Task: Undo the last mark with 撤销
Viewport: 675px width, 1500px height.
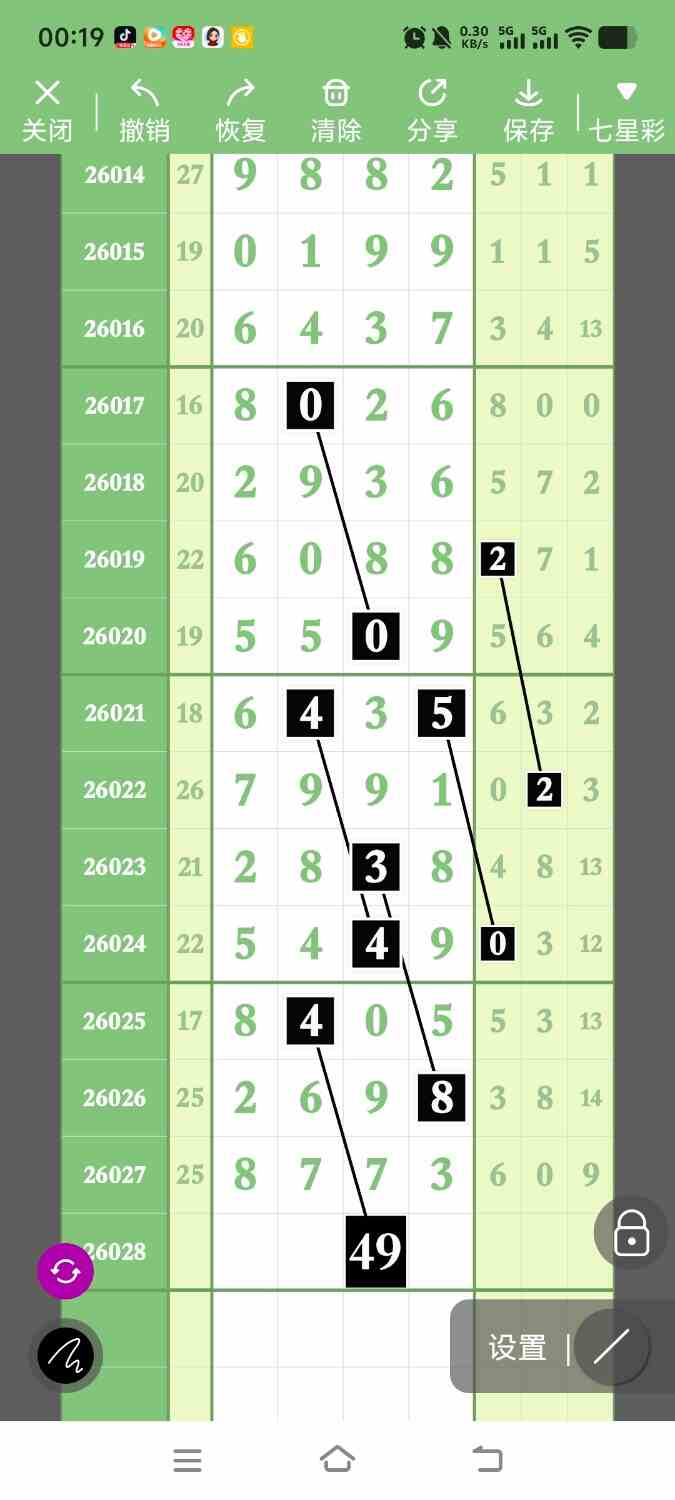Action: pos(144,111)
